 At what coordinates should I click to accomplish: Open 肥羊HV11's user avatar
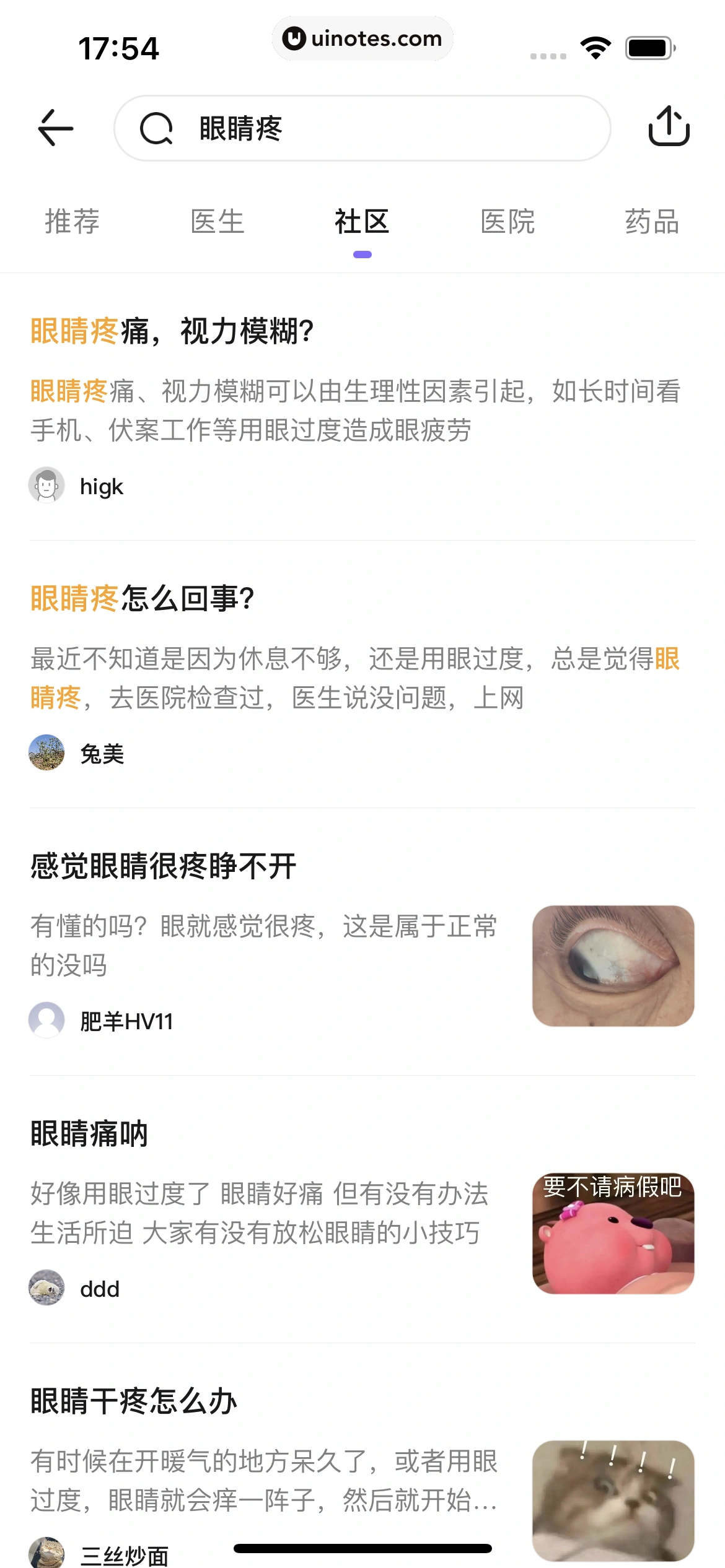[x=46, y=1020]
